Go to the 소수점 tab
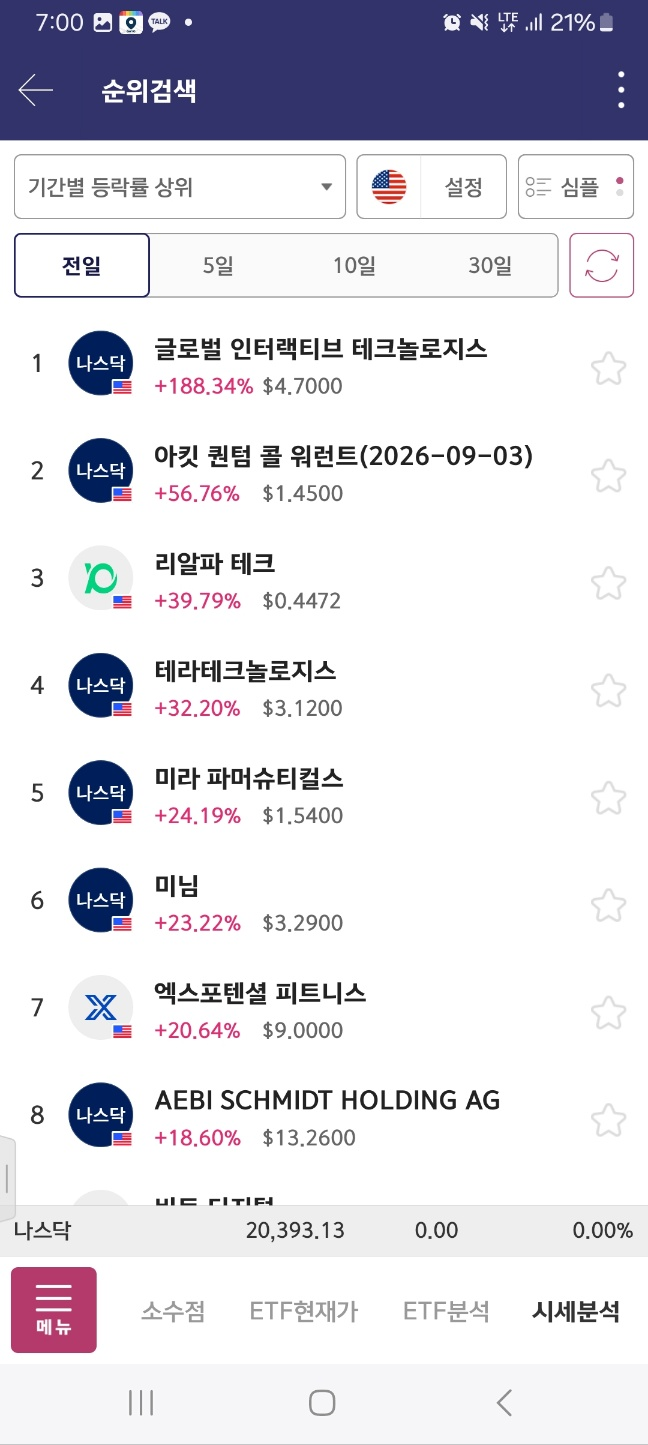648x1445 pixels. coord(173,1311)
